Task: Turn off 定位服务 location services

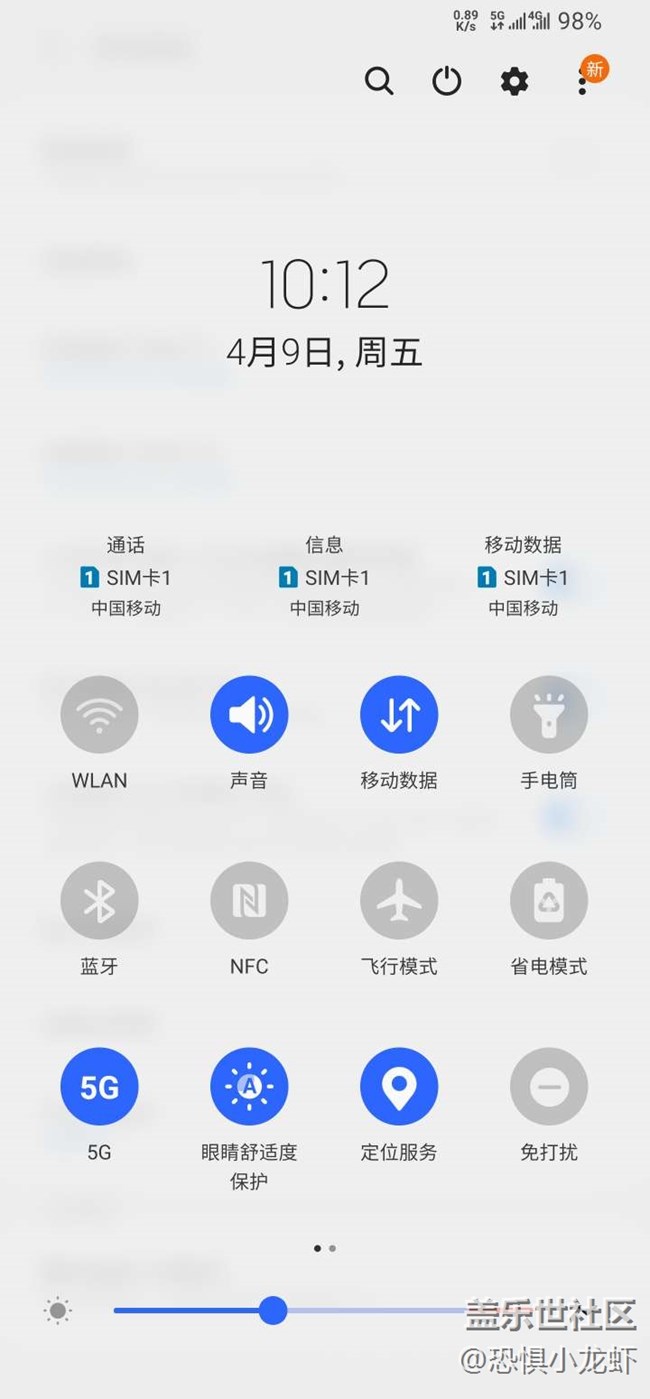Action: coord(399,1087)
